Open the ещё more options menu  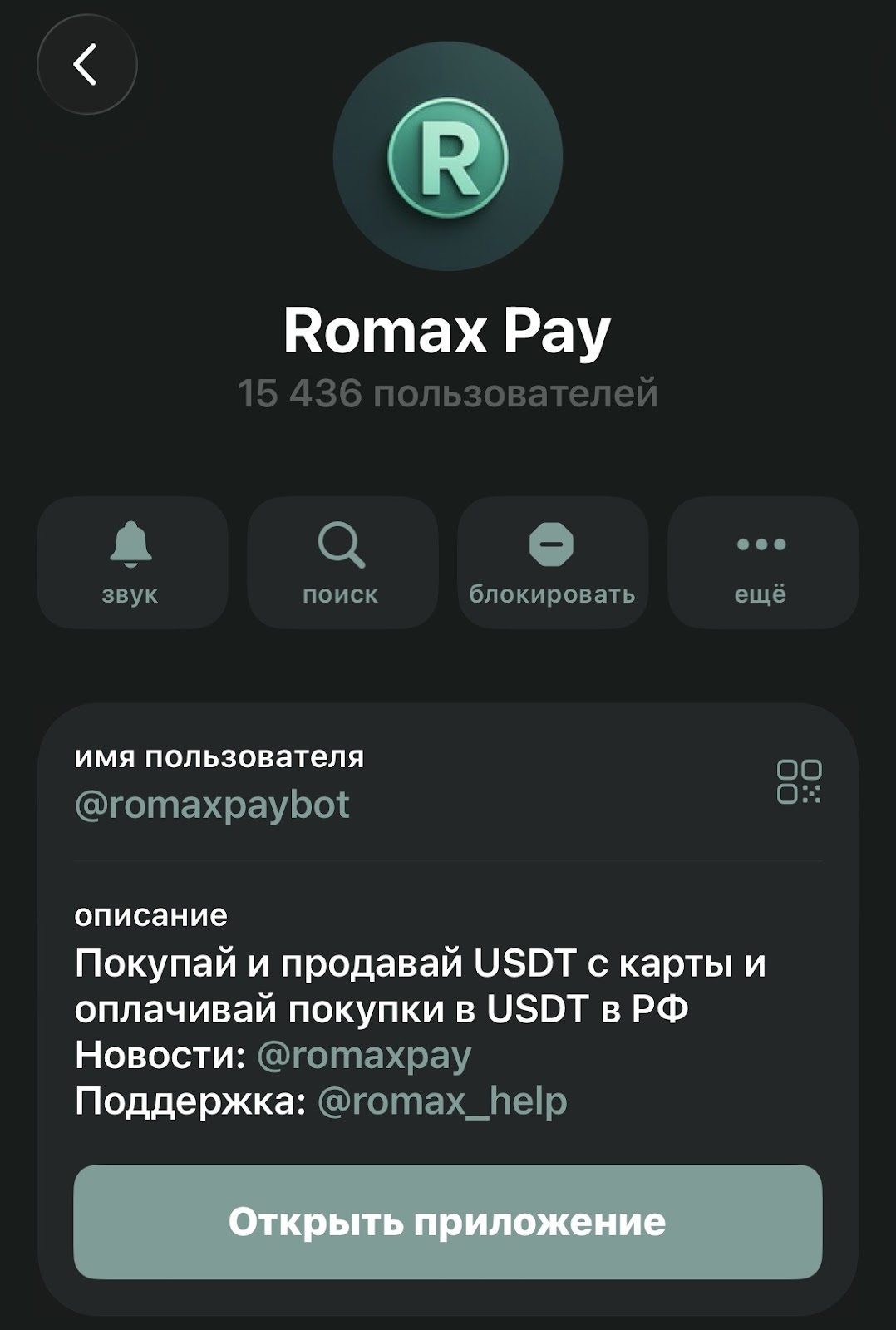coord(762,563)
